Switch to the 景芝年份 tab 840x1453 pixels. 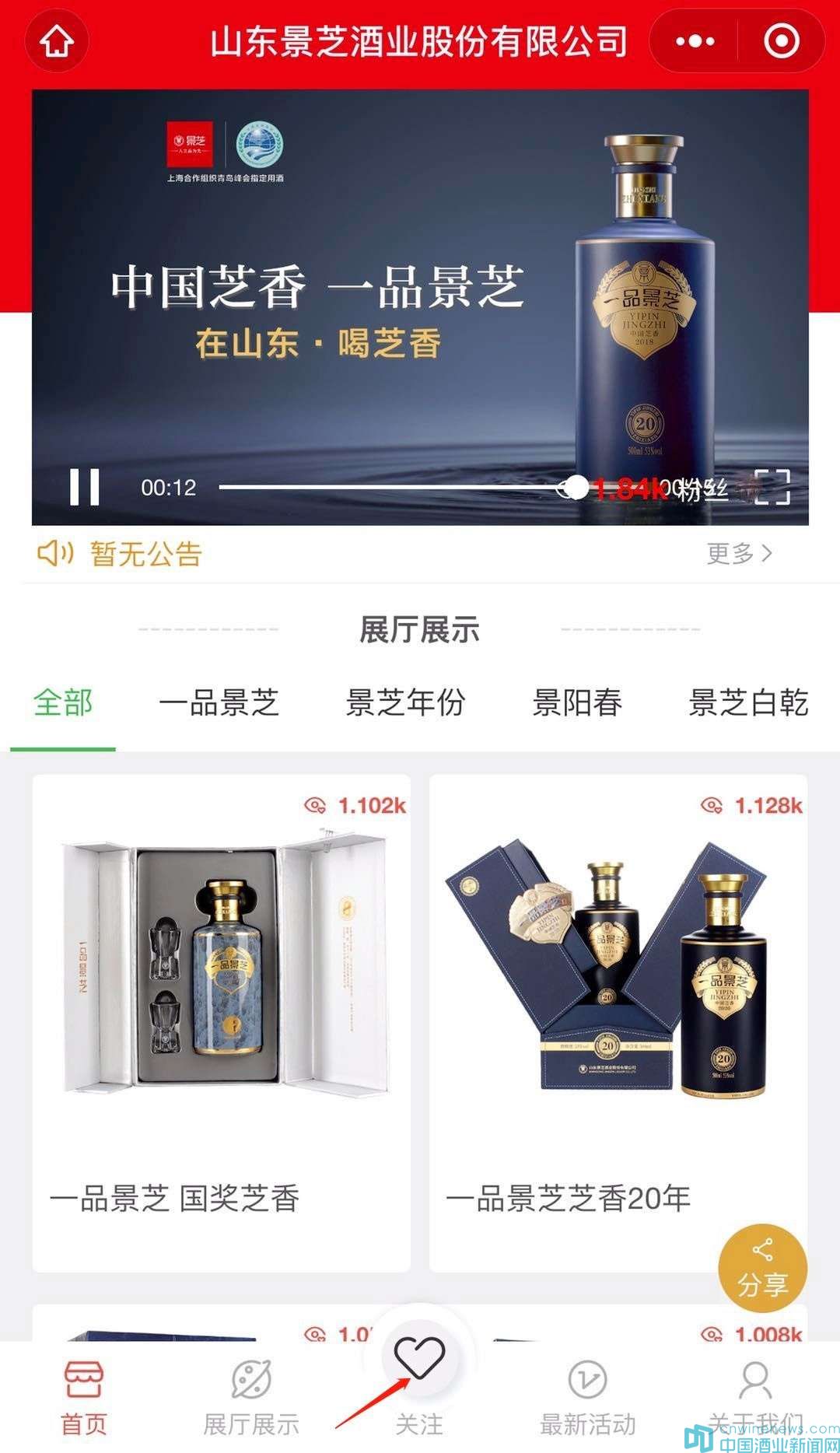[405, 702]
